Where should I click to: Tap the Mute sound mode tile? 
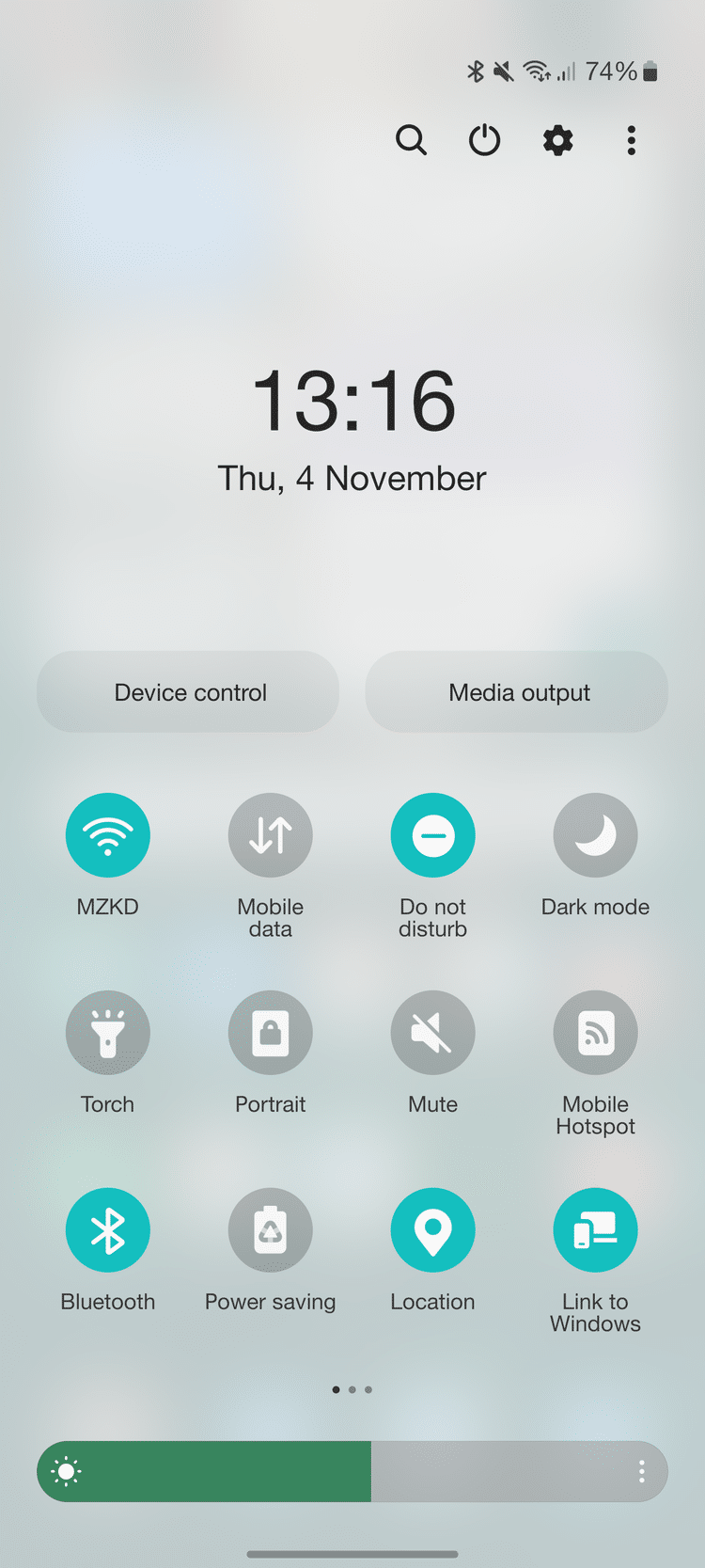[433, 1033]
